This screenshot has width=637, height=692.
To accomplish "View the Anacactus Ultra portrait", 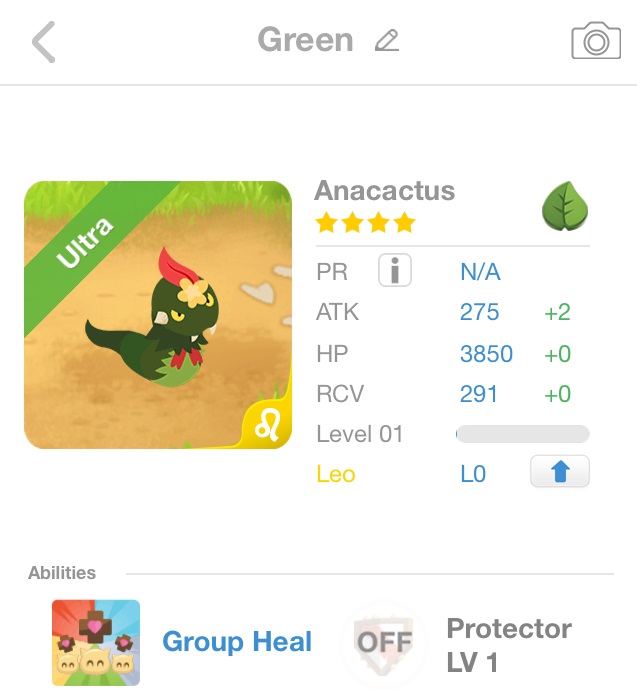I will tap(158, 315).
